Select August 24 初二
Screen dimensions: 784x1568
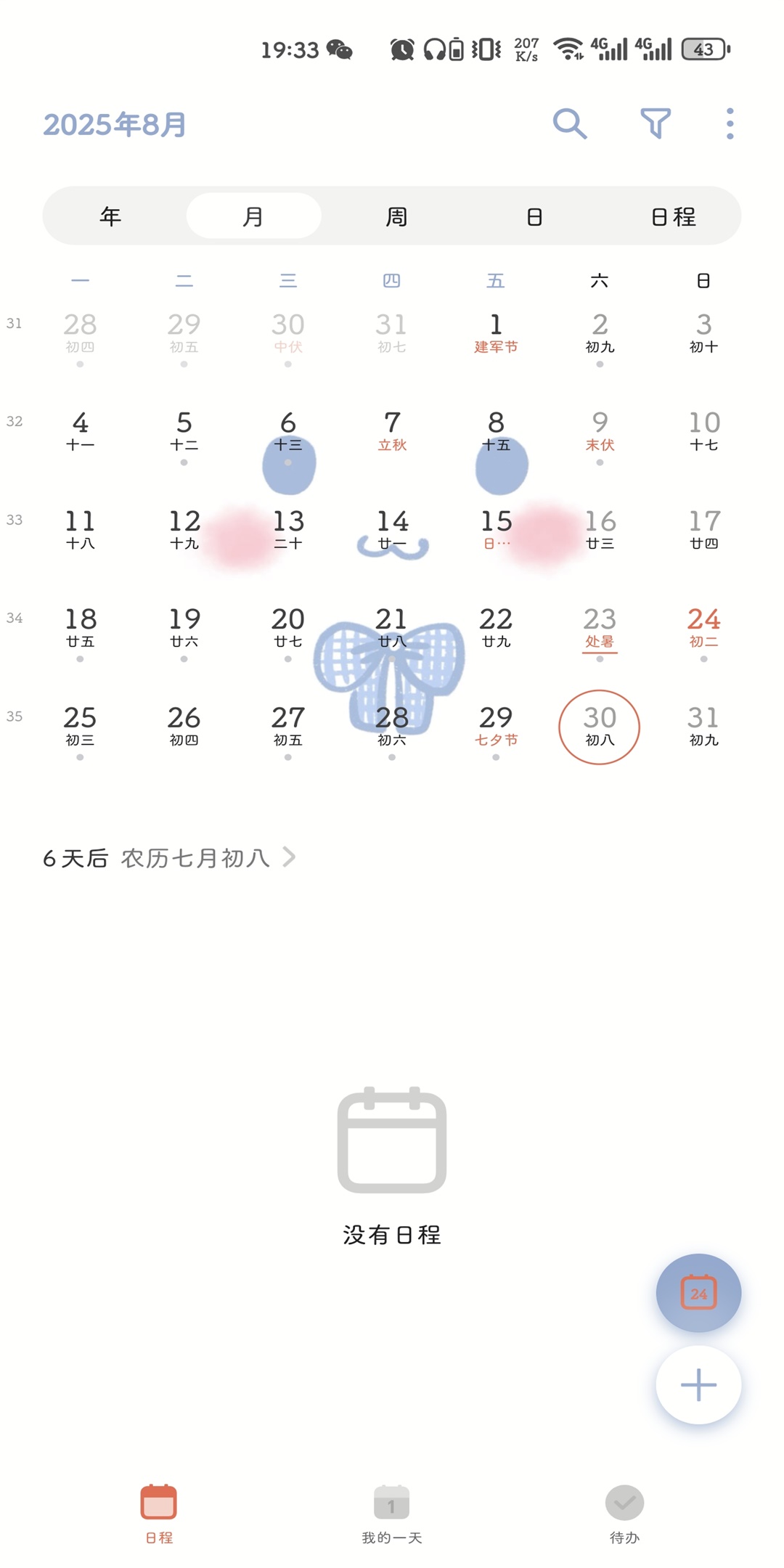703,629
